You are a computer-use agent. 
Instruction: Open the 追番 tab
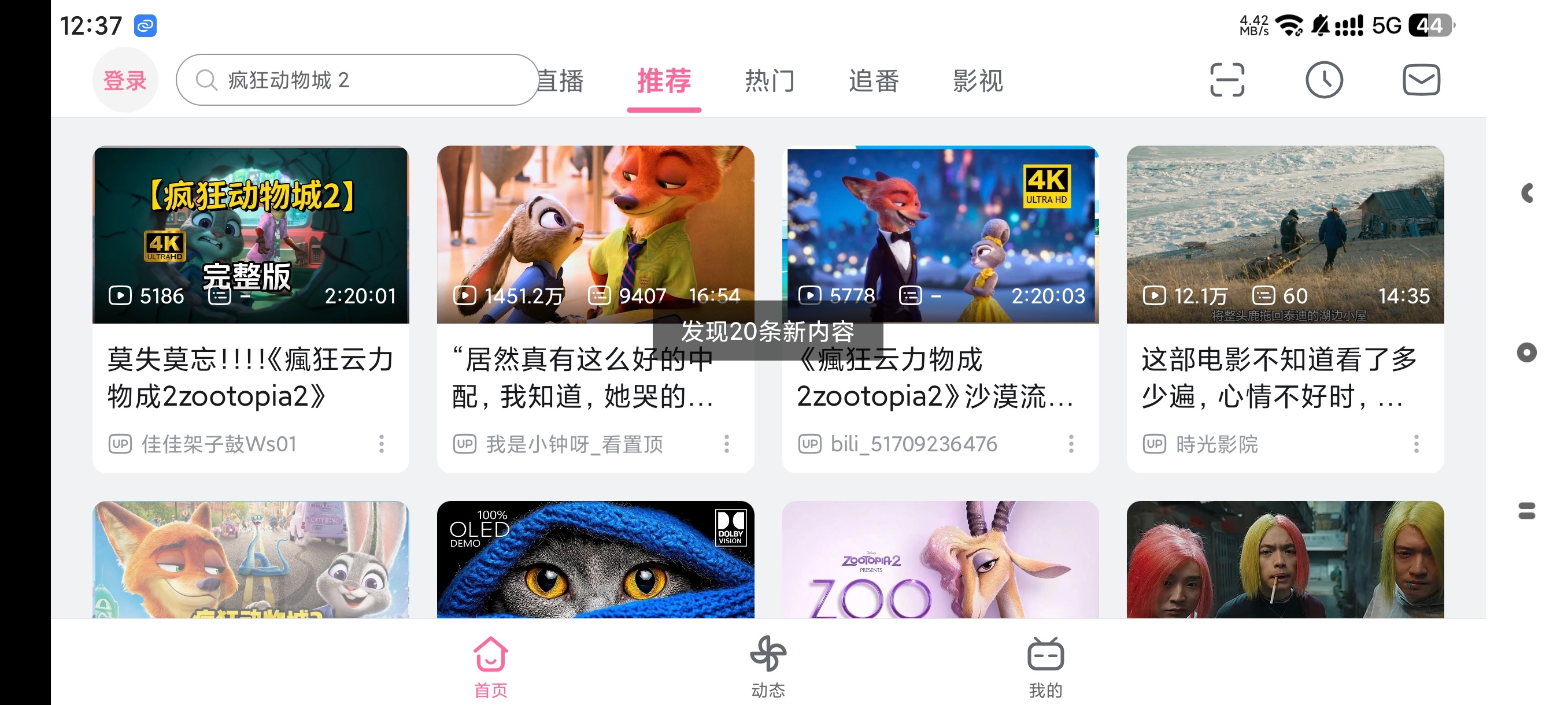[x=874, y=80]
